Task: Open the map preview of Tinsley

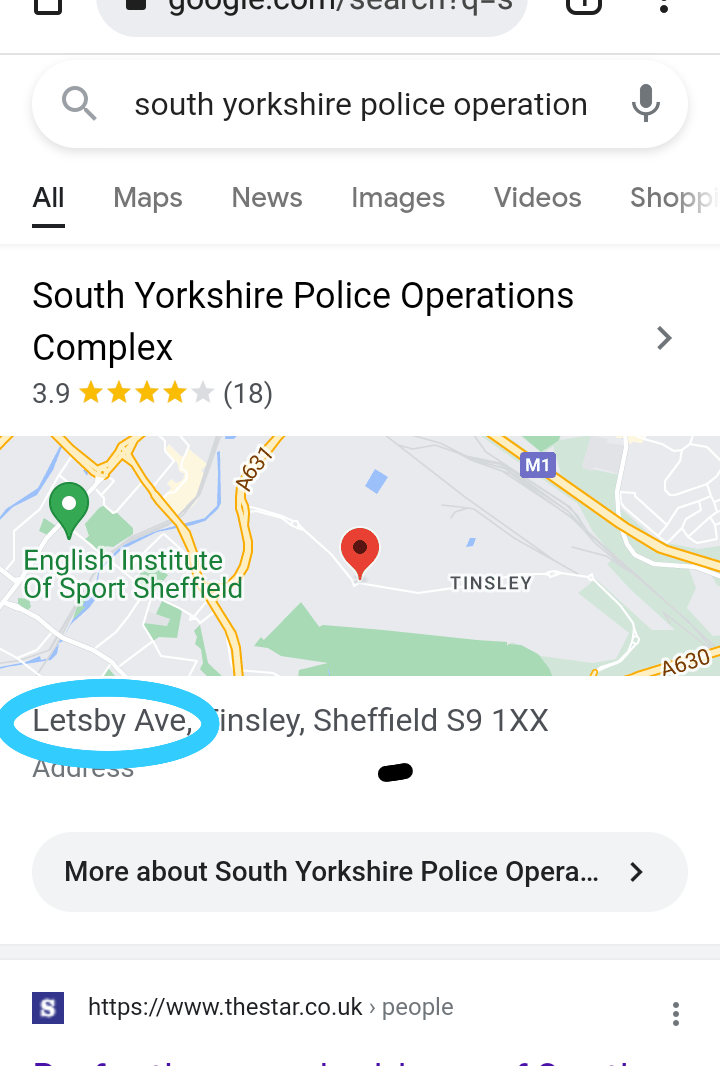Action: tap(360, 555)
